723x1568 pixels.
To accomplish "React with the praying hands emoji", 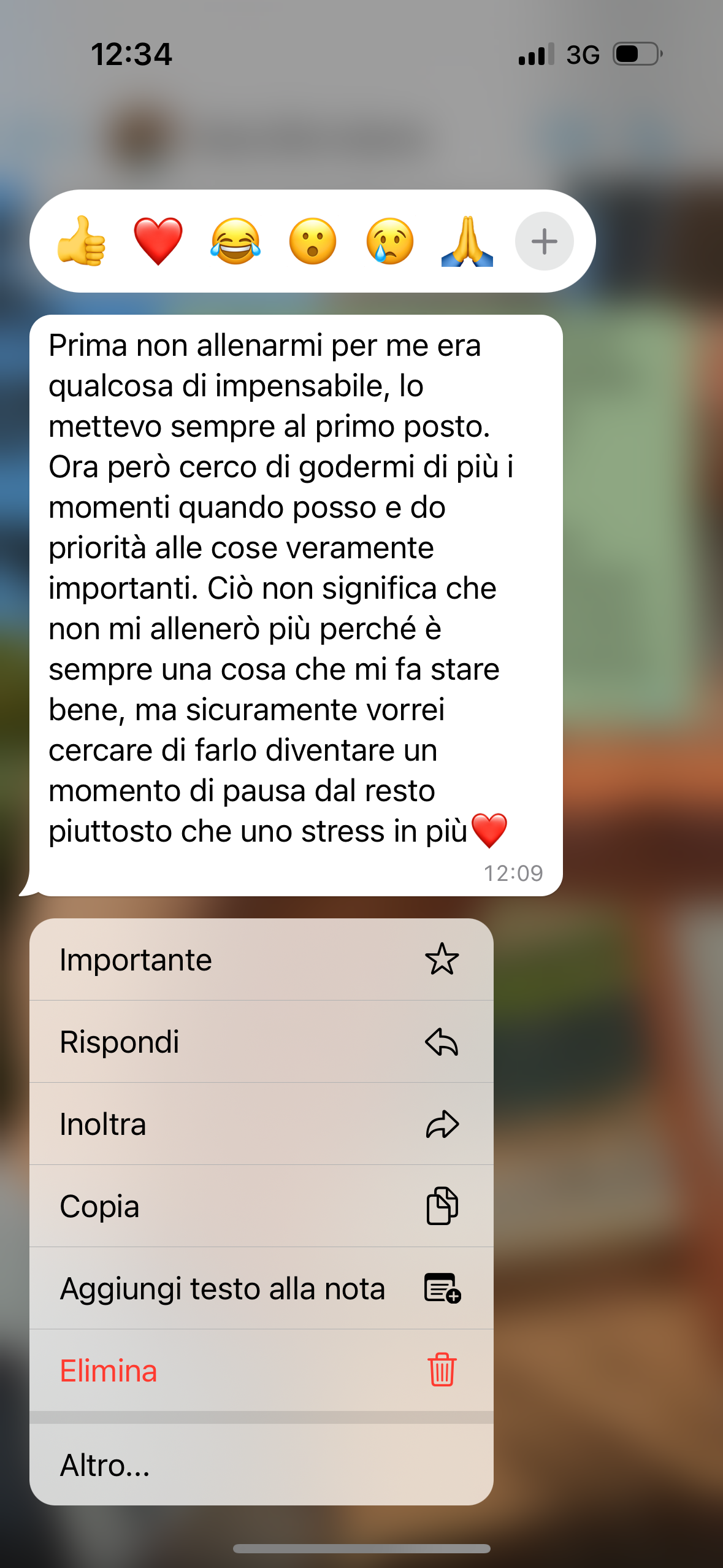I will point(467,241).
